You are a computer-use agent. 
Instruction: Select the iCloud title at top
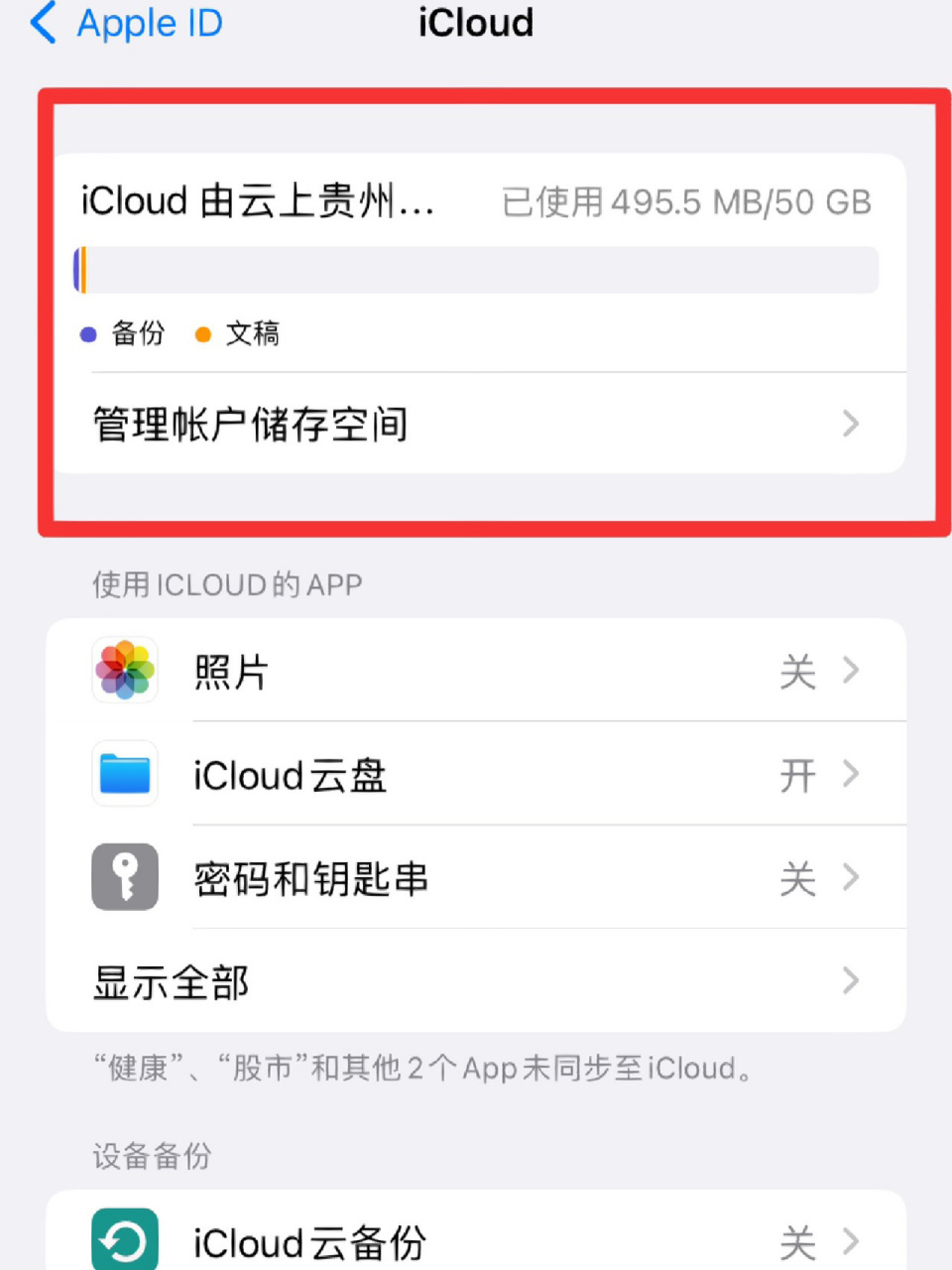pyautogui.click(x=475, y=23)
